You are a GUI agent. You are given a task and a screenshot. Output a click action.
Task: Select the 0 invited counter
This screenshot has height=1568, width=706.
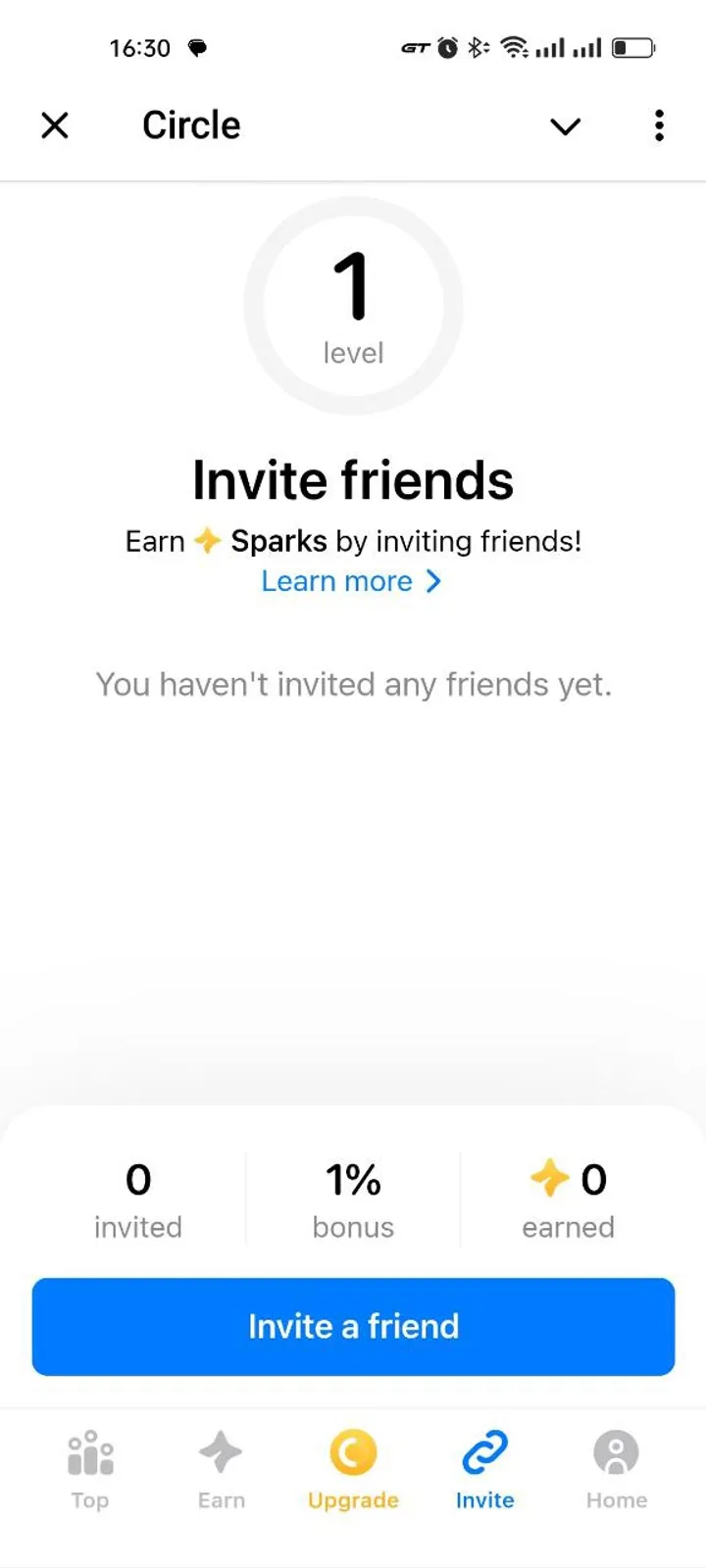(137, 1198)
